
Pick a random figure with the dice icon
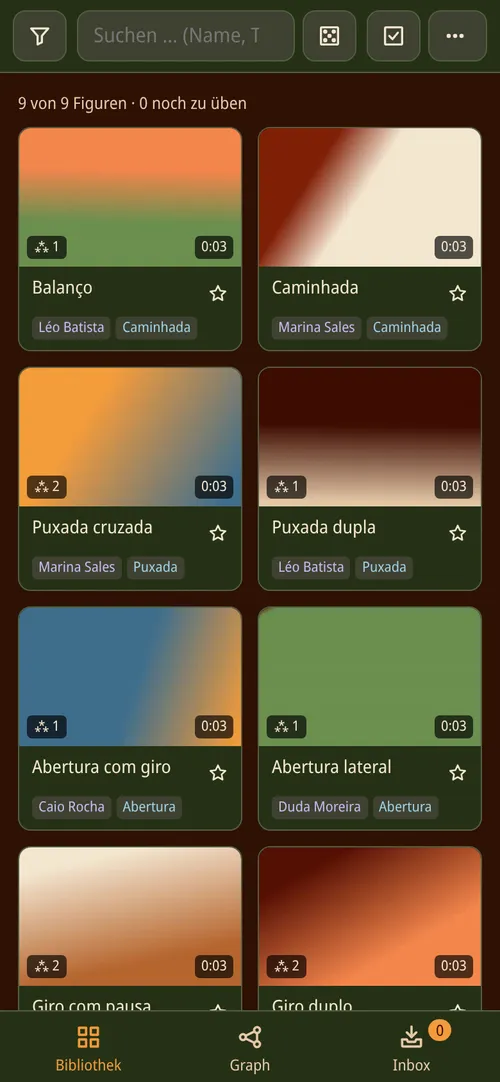click(330, 36)
